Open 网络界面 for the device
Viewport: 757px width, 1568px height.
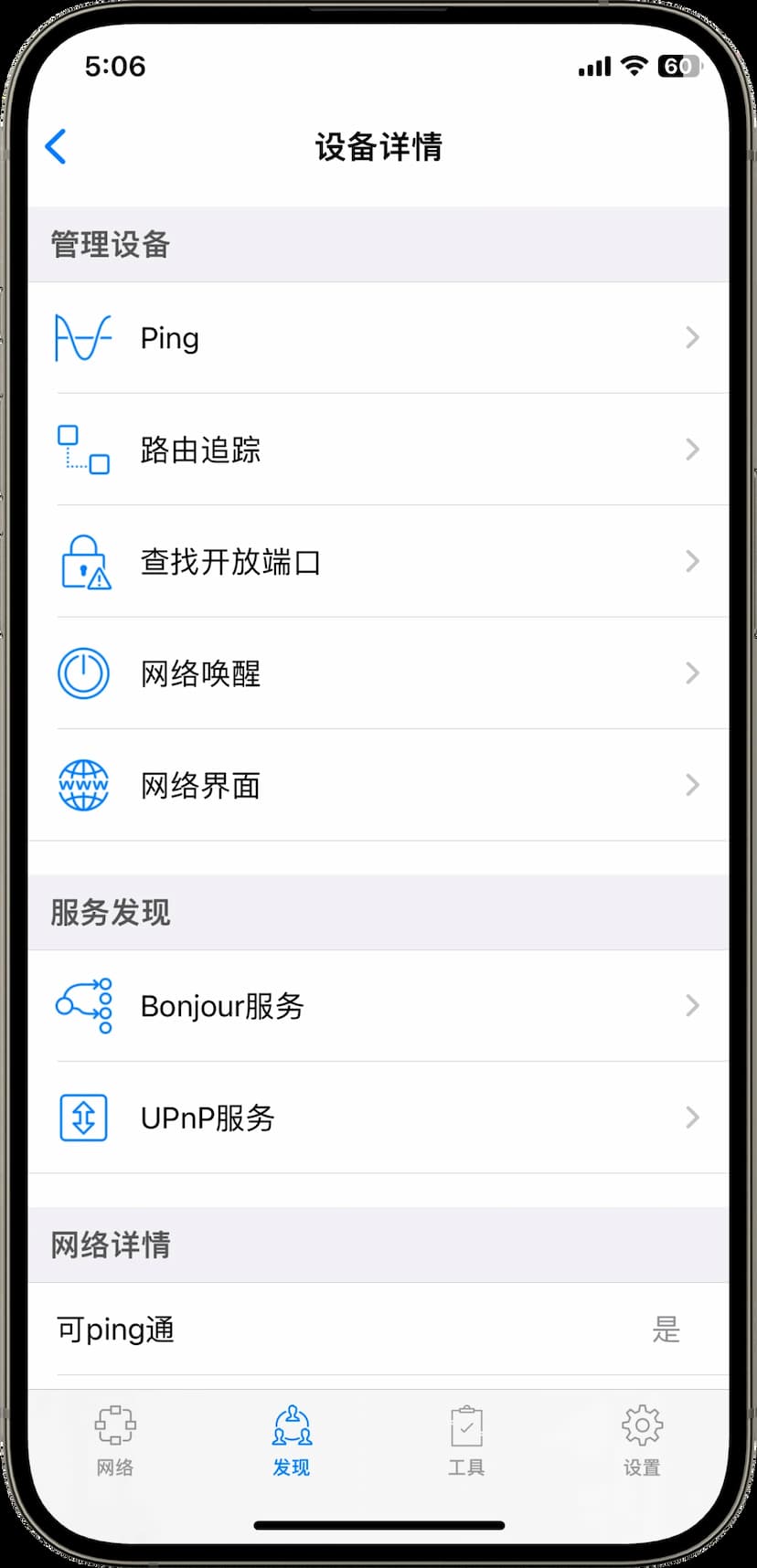(x=378, y=785)
